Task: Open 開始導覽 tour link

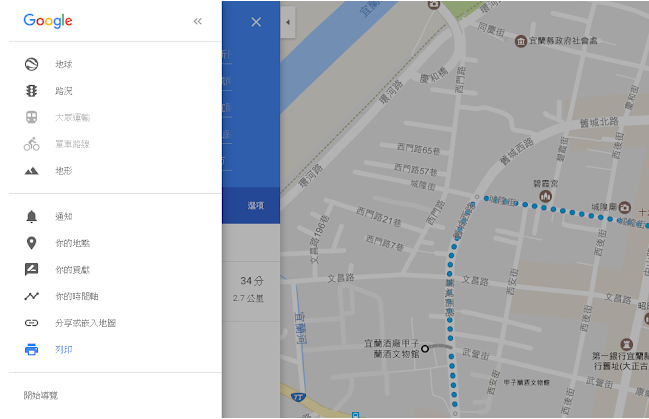Action: 41,396
